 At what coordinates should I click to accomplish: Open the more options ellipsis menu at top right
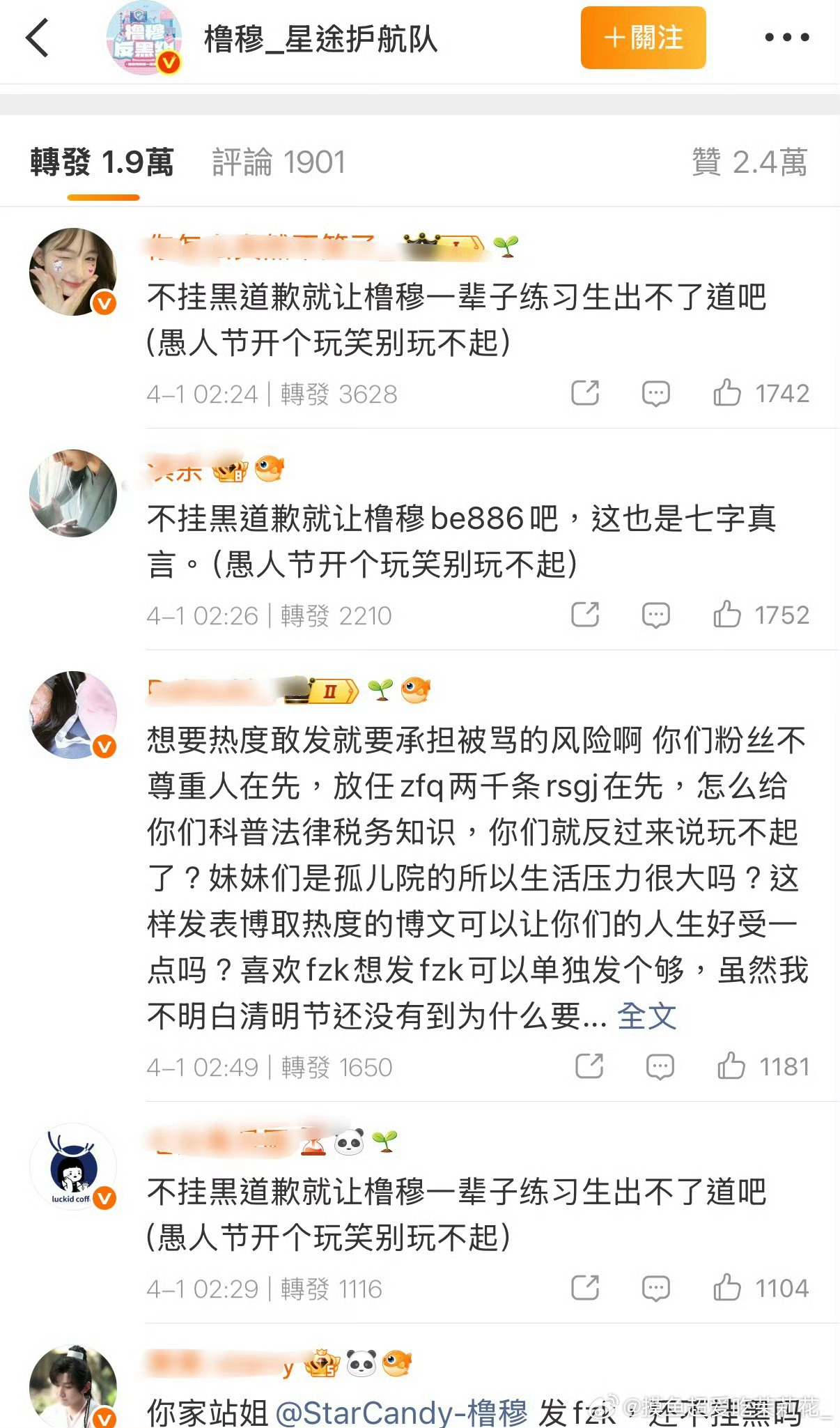[786, 38]
